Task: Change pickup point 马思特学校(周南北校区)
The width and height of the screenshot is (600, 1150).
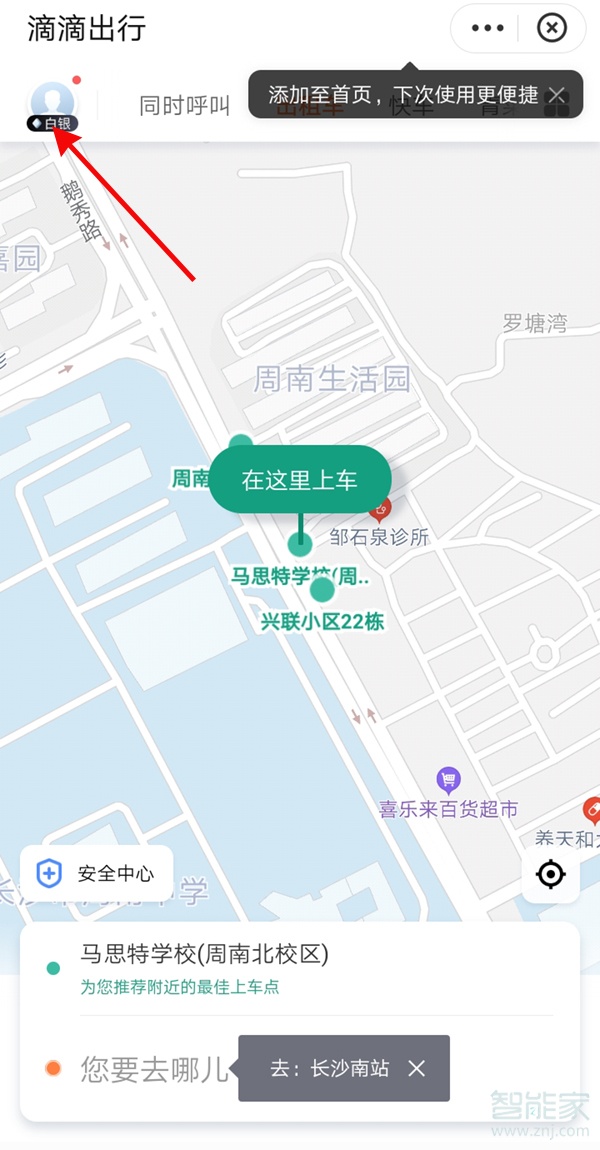Action: 205,955
